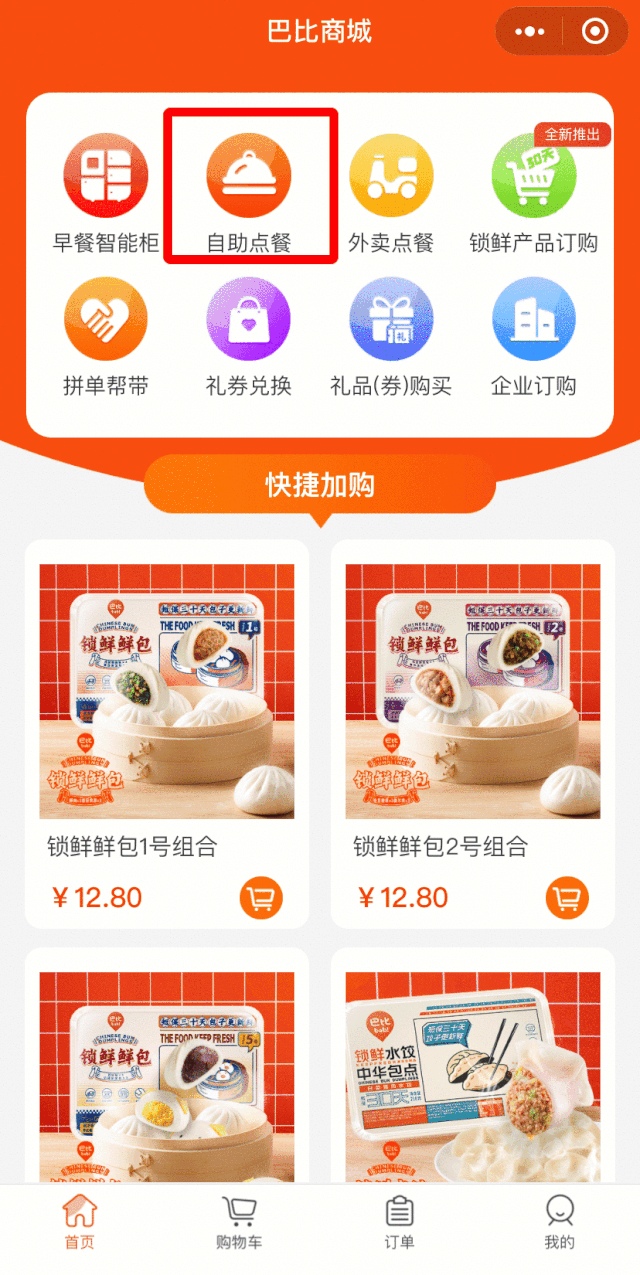This screenshot has width=640, height=1275.
Task: Close the mini program via circle icon
Action: [x=594, y=32]
